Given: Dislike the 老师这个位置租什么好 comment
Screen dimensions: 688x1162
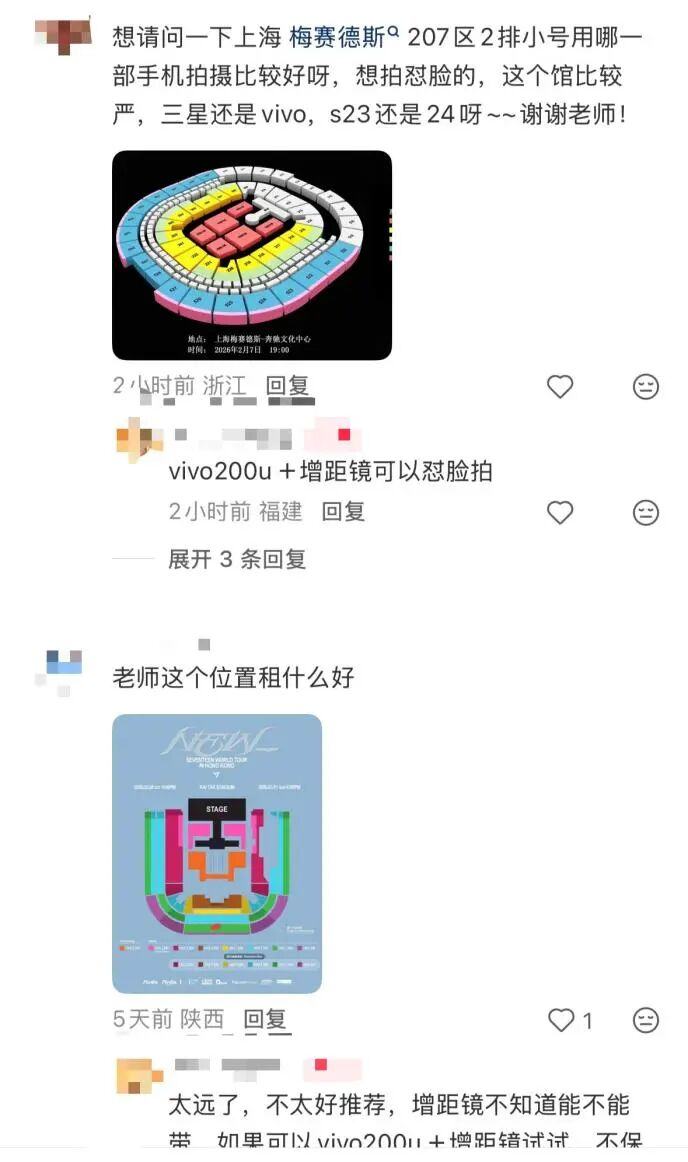Looking at the screenshot, I should (x=646, y=1020).
